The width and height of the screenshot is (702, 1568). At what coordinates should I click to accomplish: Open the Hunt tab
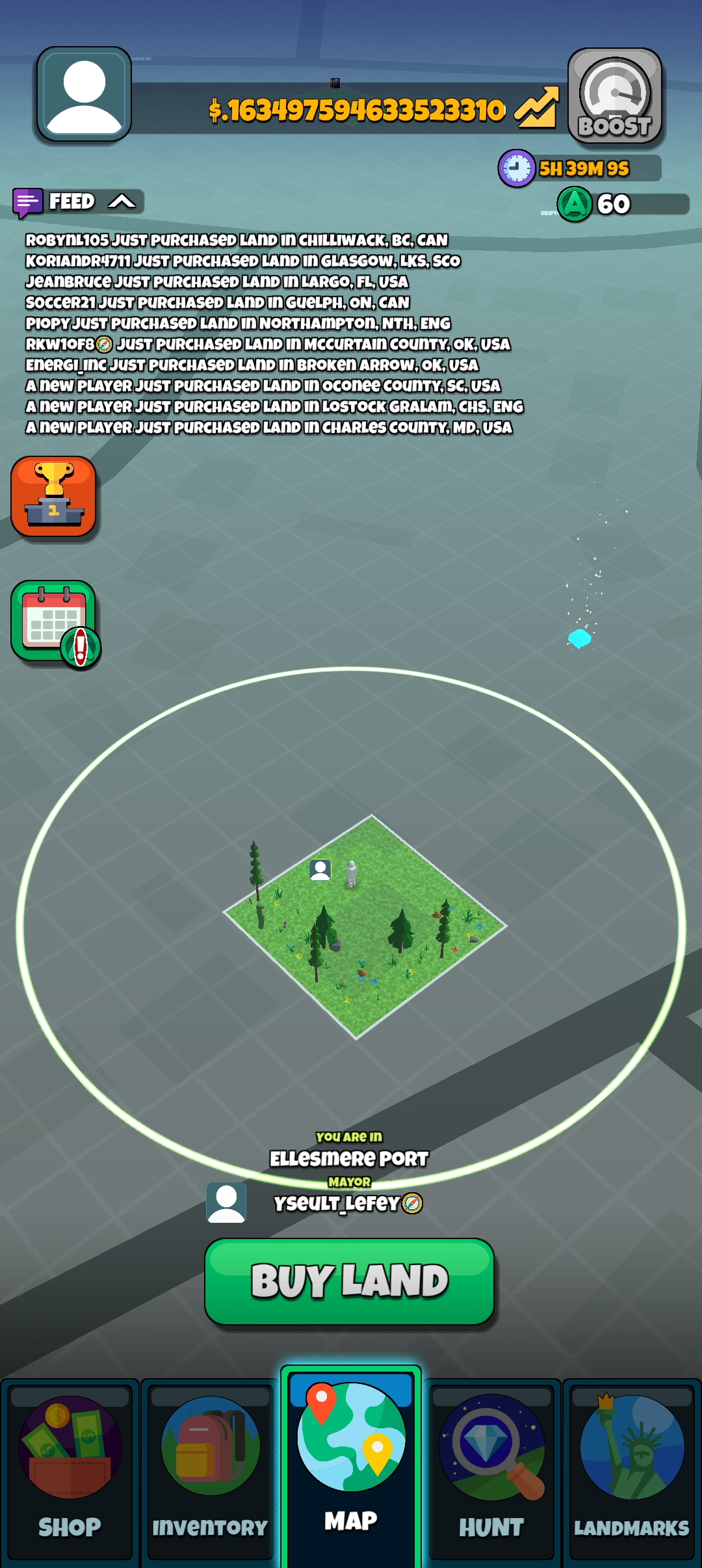491,1470
